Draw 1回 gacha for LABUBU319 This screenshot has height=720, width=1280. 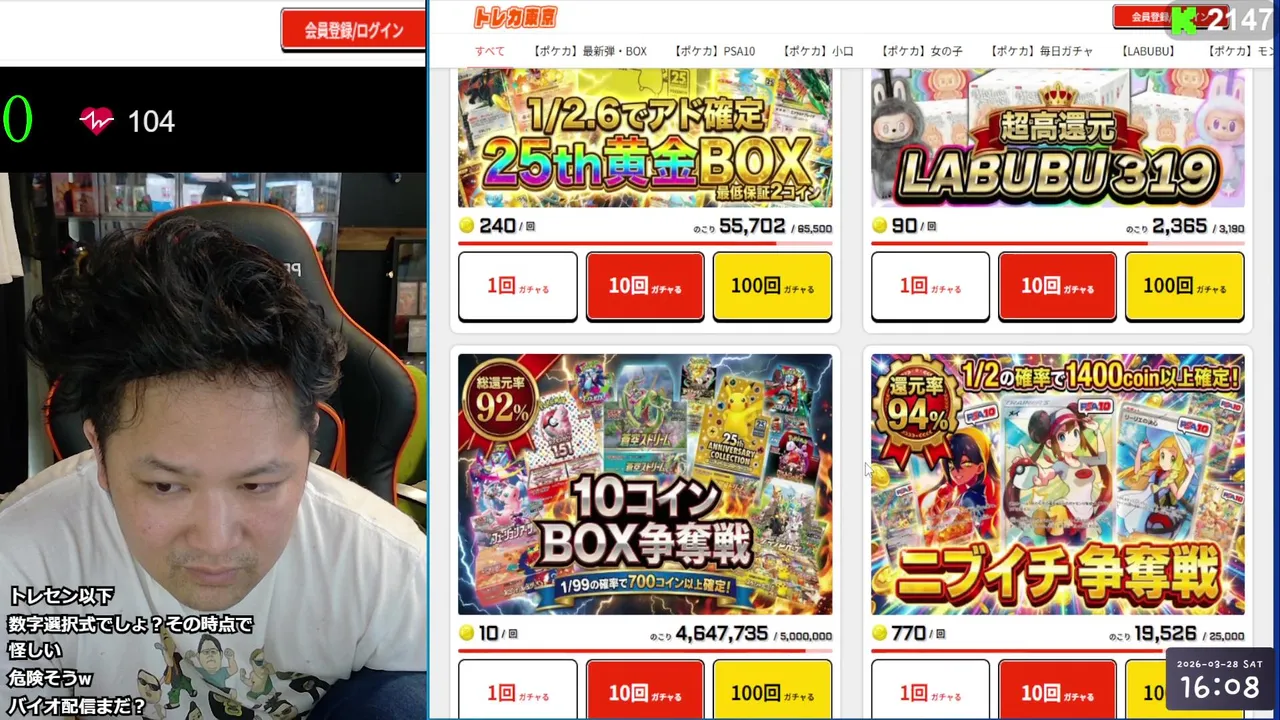pos(930,286)
